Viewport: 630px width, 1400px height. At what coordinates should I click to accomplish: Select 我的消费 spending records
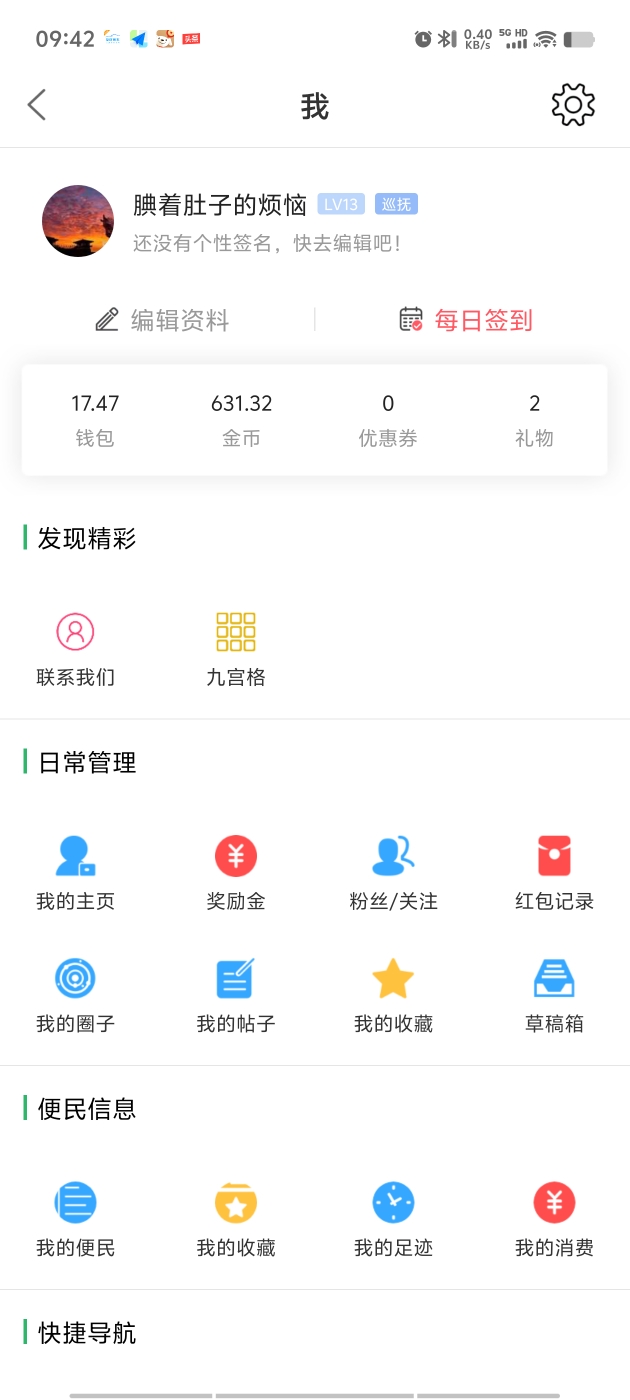coord(554,1220)
